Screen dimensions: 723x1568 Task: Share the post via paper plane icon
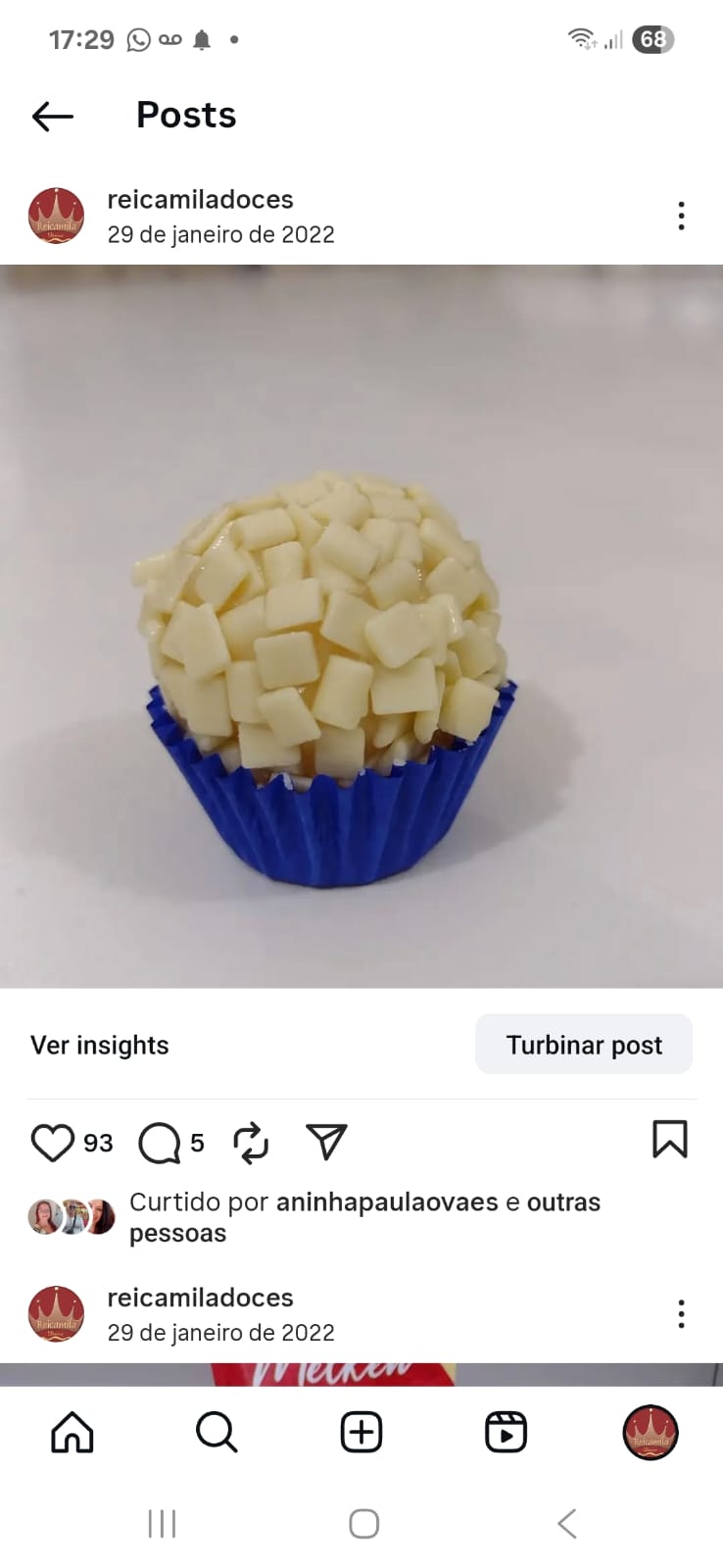click(x=326, y=1142)
